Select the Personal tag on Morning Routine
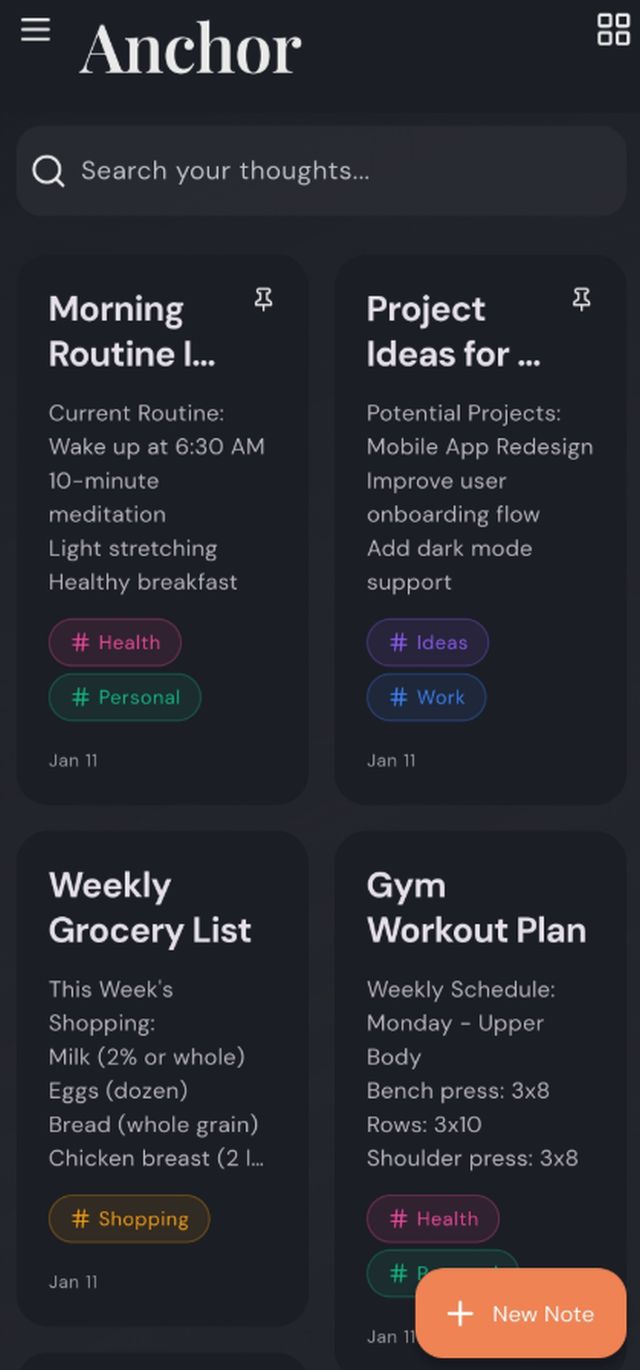The image size is (640, 1370). [x=125, y=697]
